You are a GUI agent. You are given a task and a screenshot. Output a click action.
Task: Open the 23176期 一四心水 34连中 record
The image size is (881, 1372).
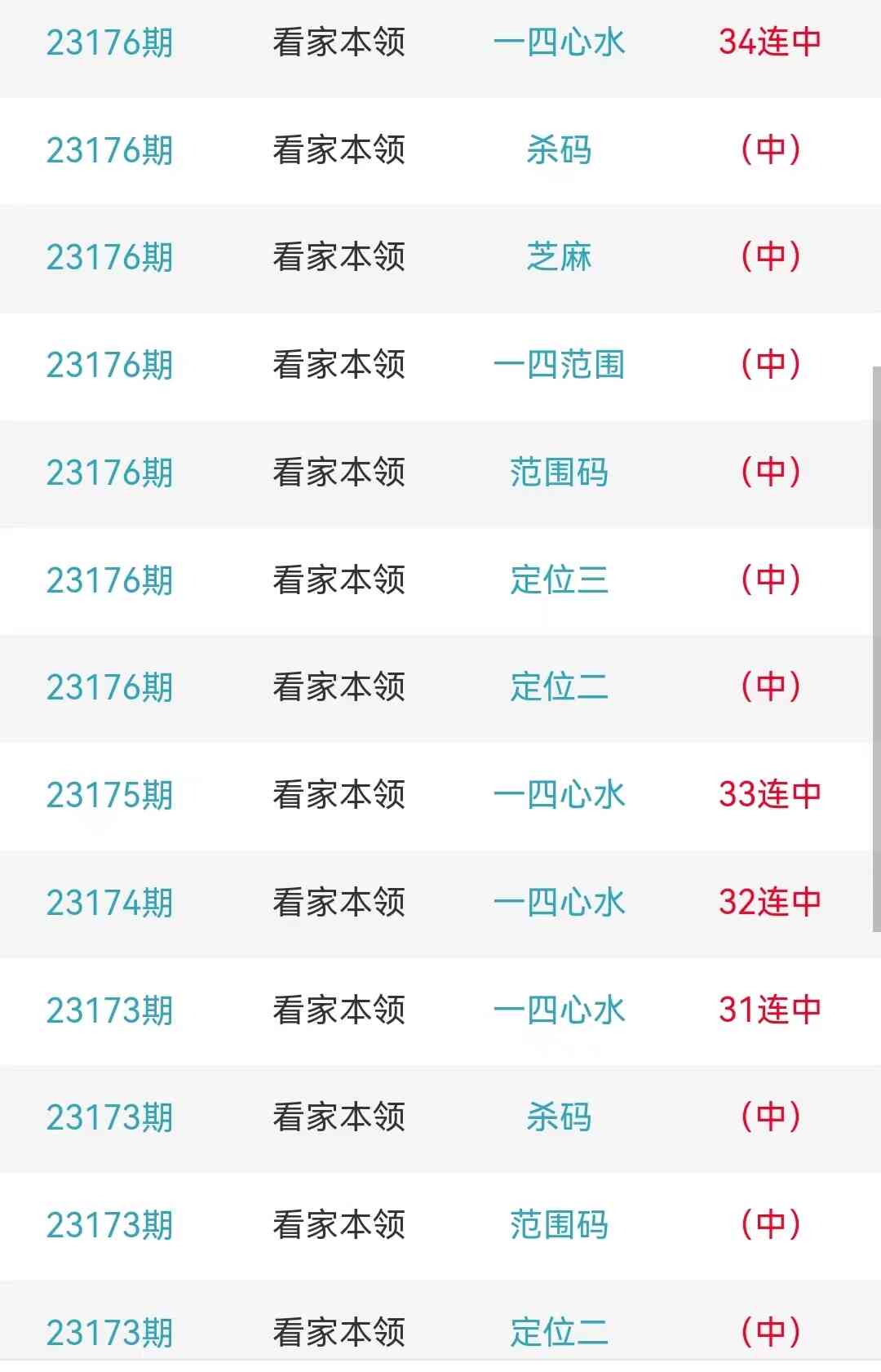coord(559,42)
